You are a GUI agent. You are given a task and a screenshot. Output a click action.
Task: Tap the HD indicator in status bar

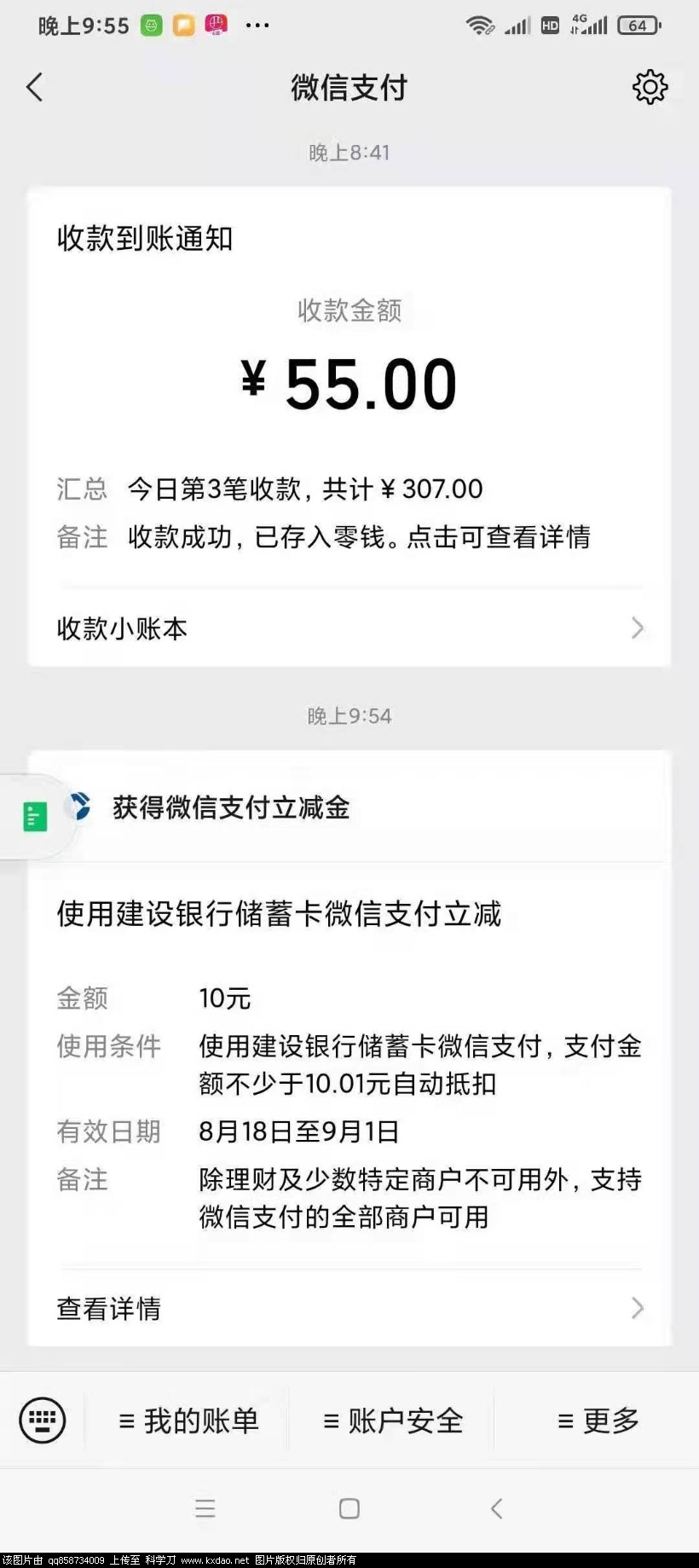550,26
